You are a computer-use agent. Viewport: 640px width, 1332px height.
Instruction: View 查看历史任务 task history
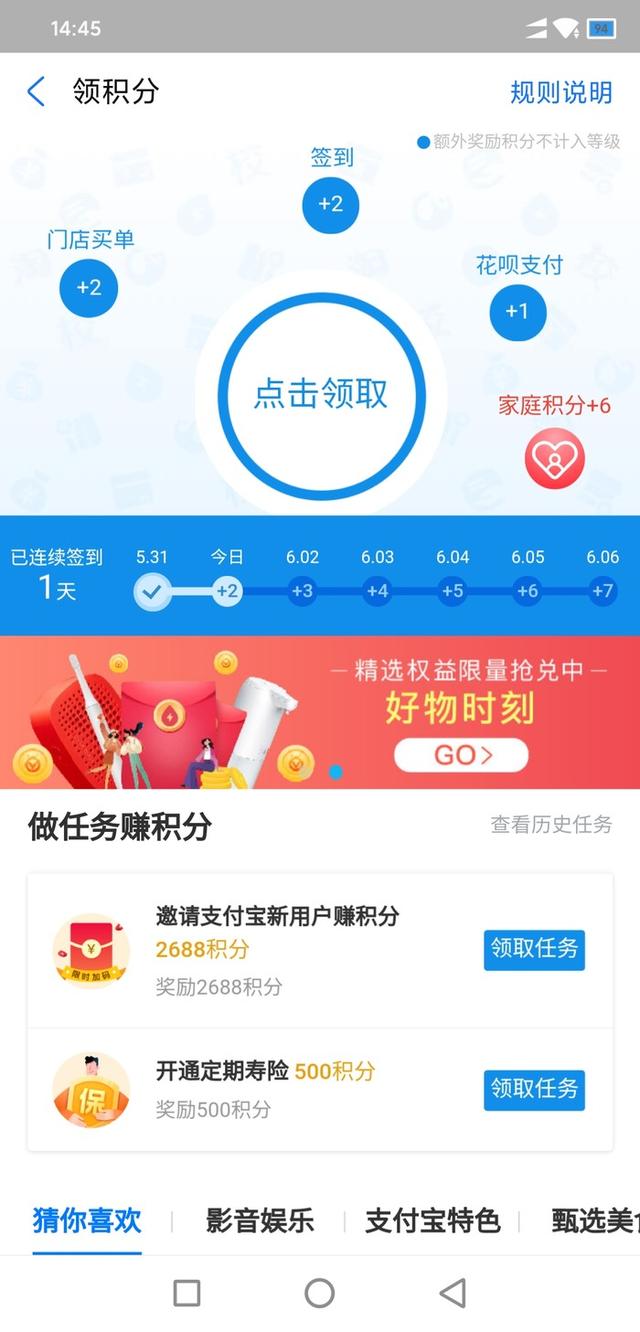[551, 824]
